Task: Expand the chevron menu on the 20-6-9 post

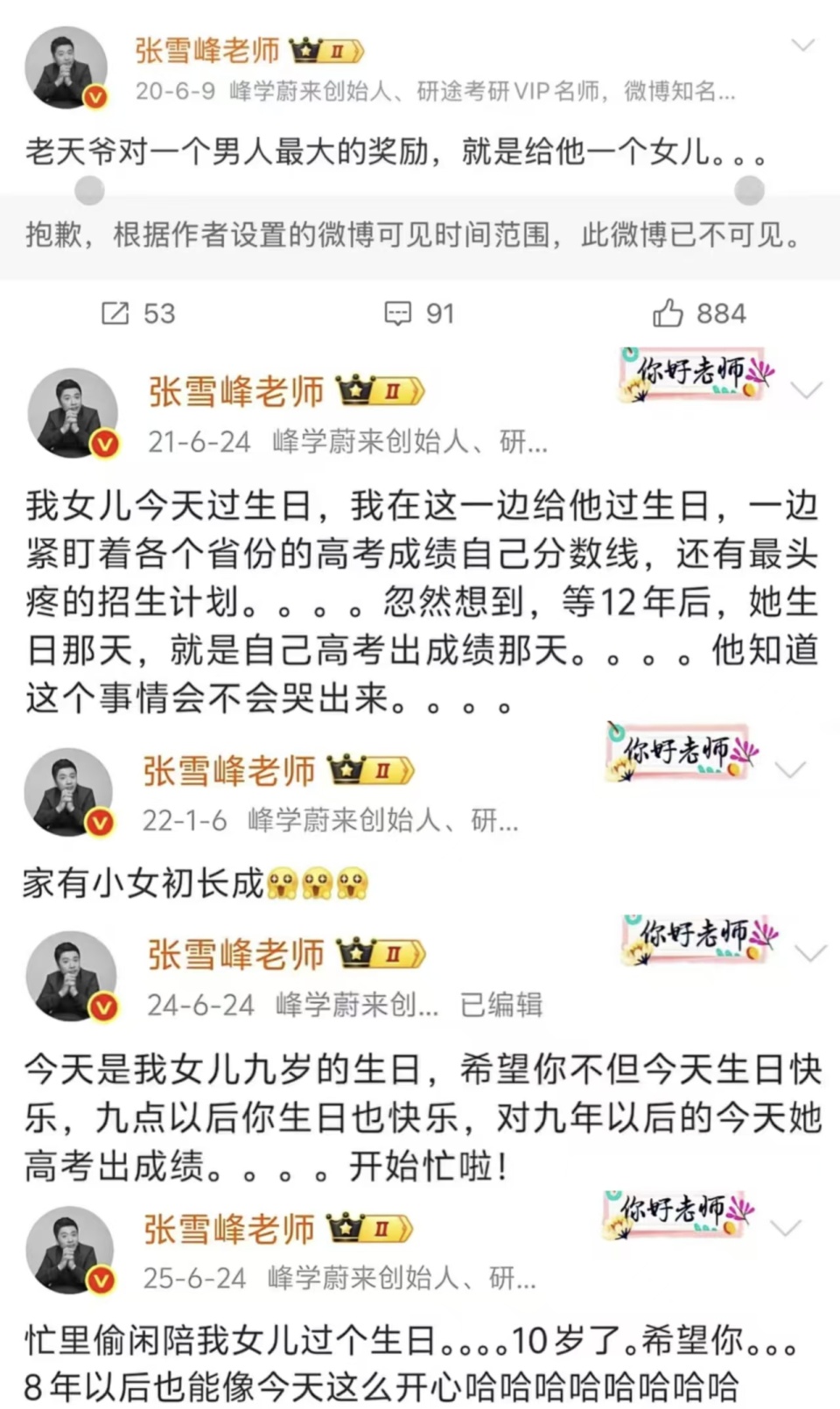Action: click(803, 46)
